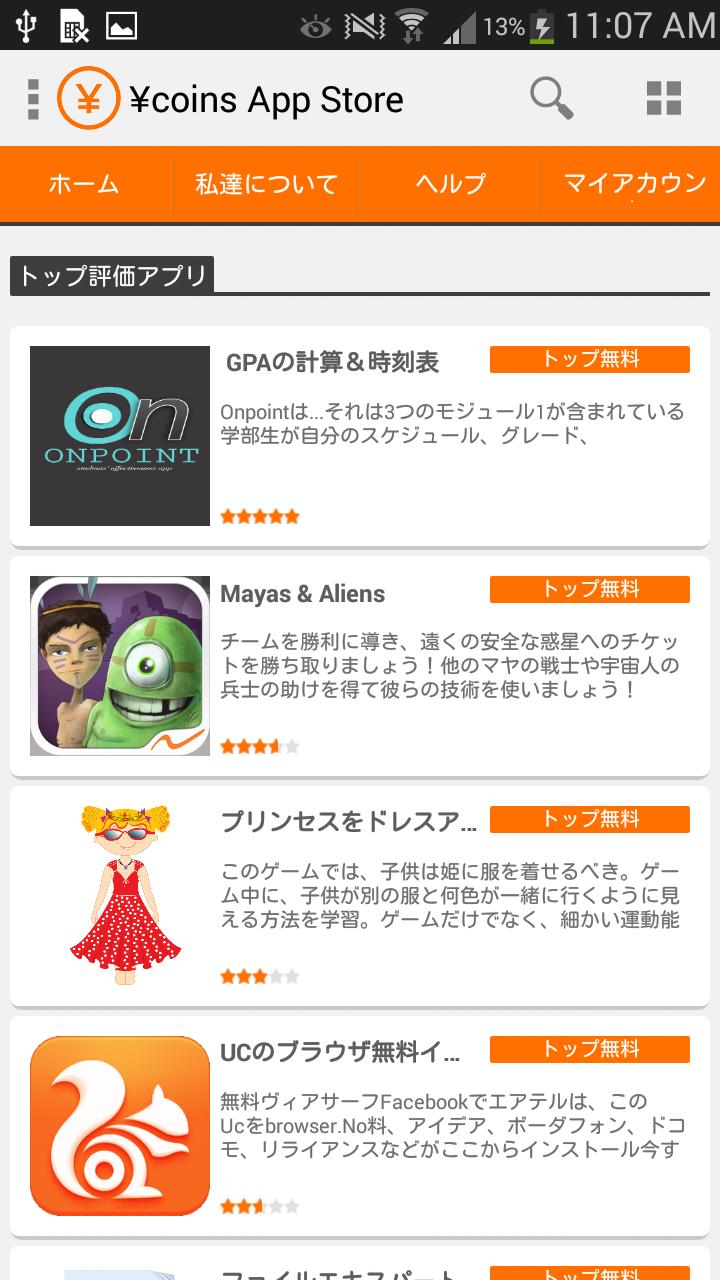Tap the five-star rating under Onpoint
720x1280 pixels.
[x=258, y=514]
